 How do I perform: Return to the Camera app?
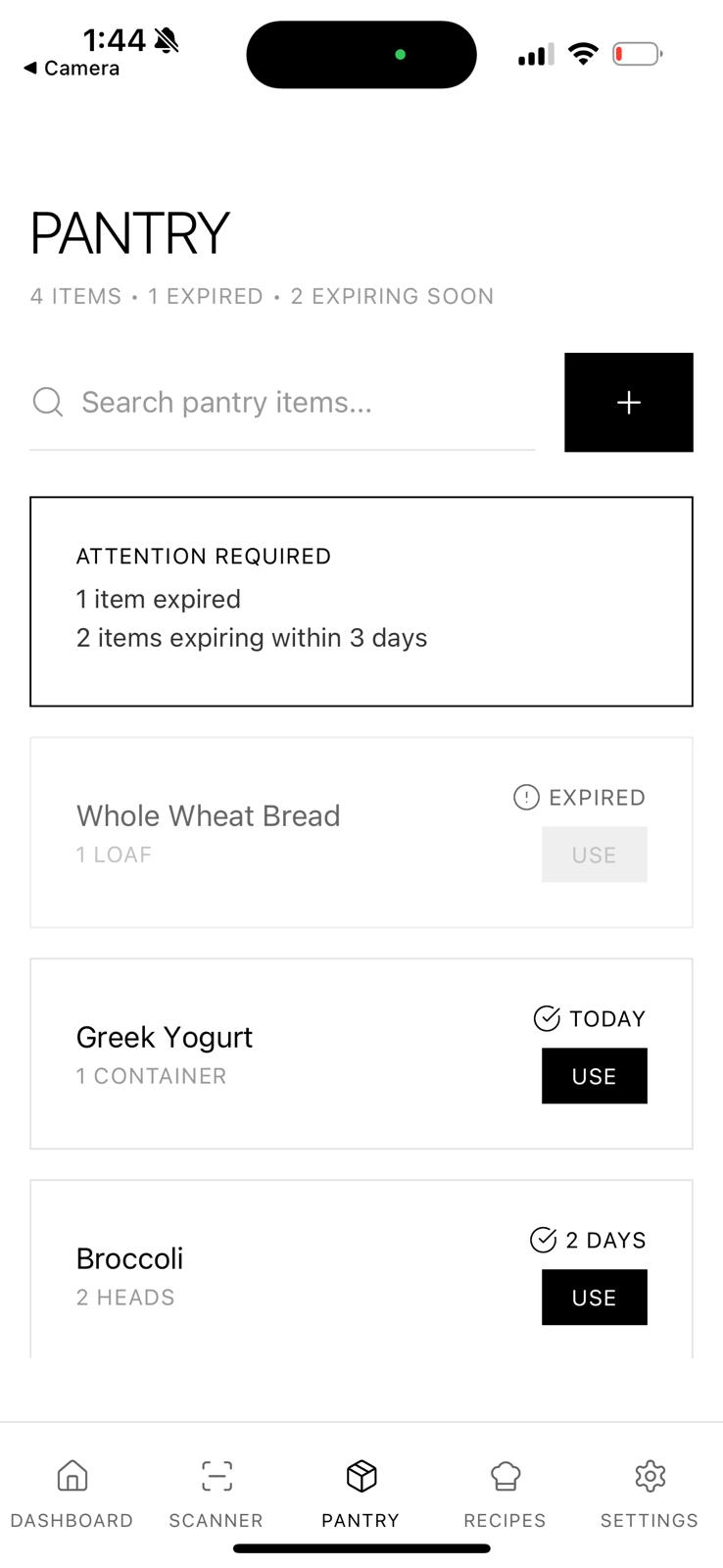pos(72,69)
